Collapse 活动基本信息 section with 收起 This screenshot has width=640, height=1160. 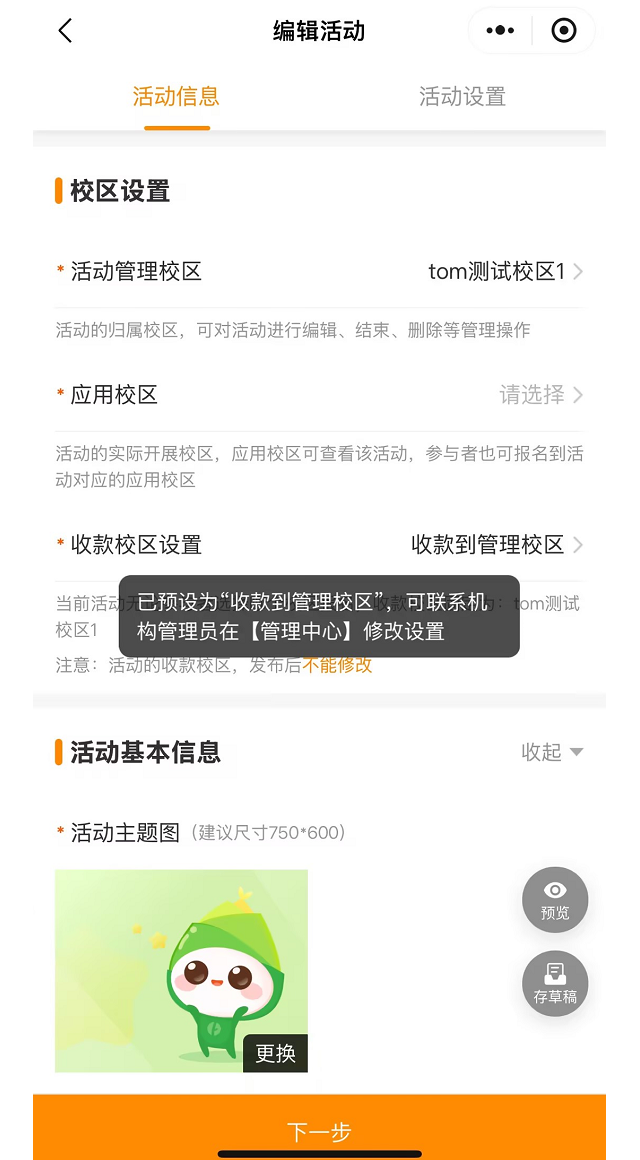click(x=552, y=752)
